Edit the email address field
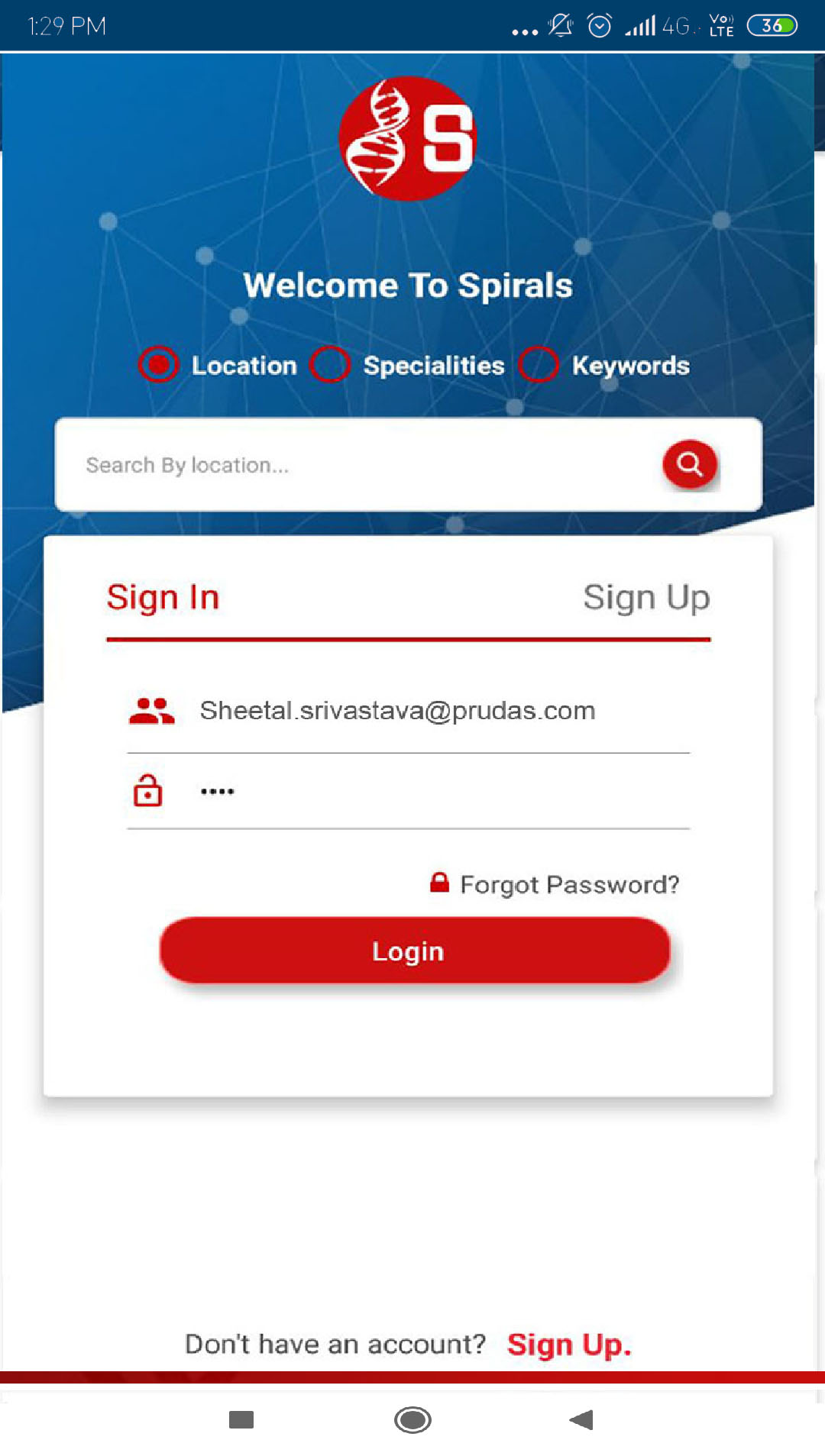 443,711
